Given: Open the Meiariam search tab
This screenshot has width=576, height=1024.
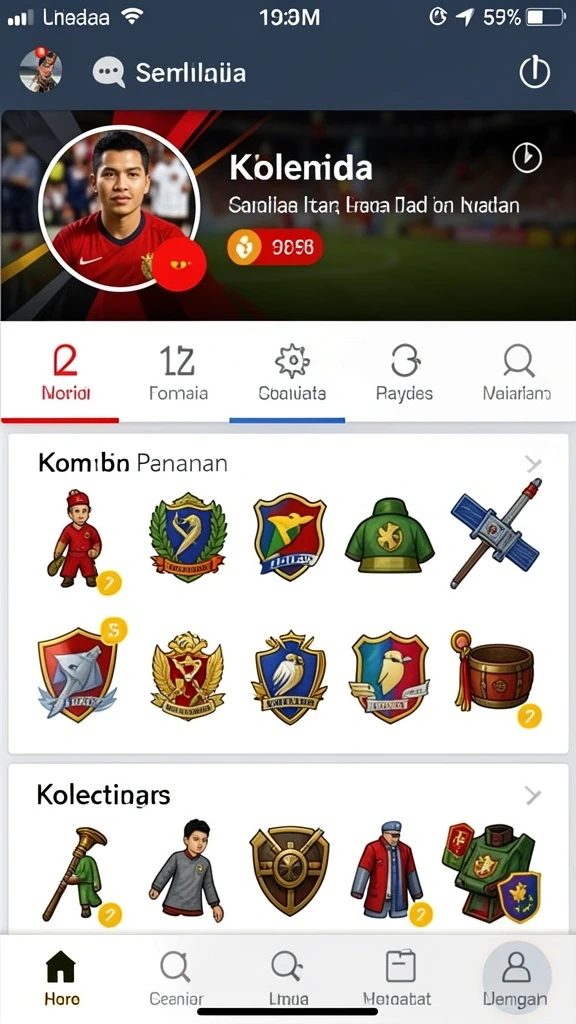Looking at the screenshot, I should pyautogui.click(x=517, y=373).
